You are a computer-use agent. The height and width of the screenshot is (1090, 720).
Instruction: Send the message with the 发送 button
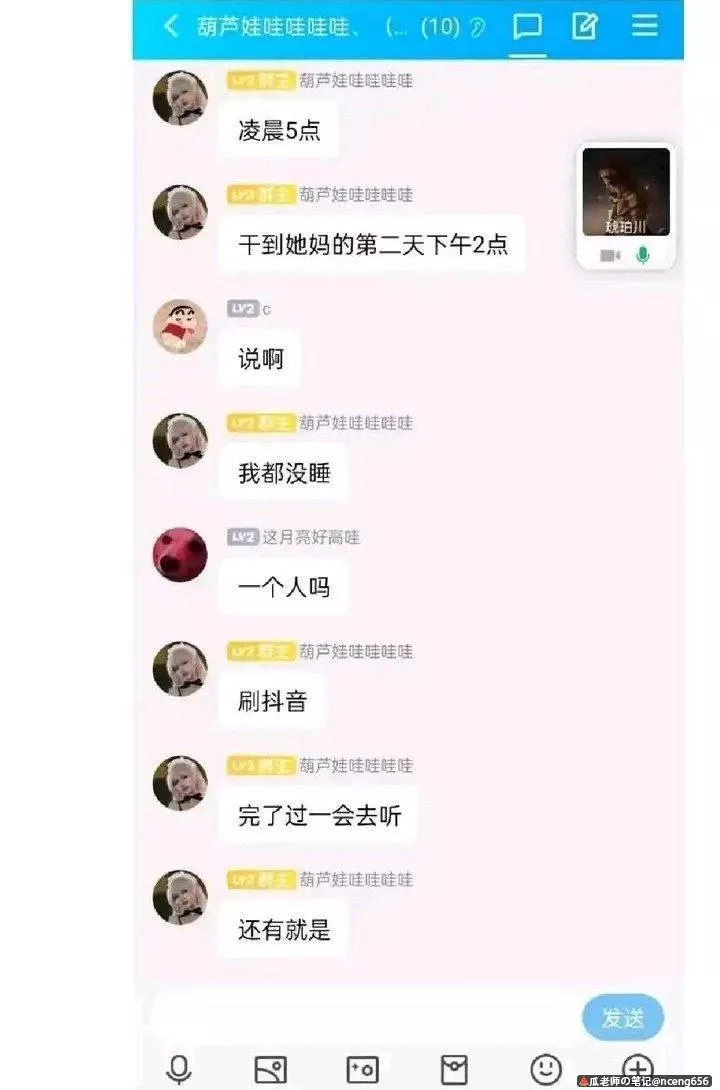pos(623,1018)
